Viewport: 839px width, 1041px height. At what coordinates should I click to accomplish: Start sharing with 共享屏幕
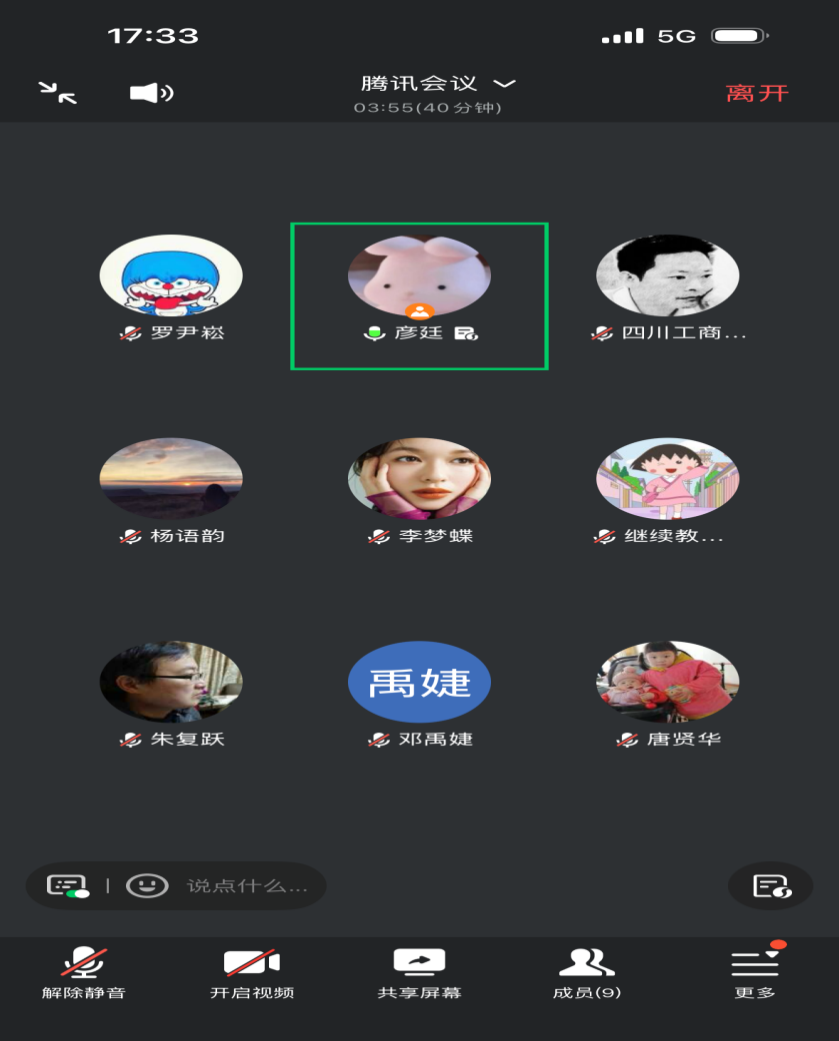coord(419,973)
